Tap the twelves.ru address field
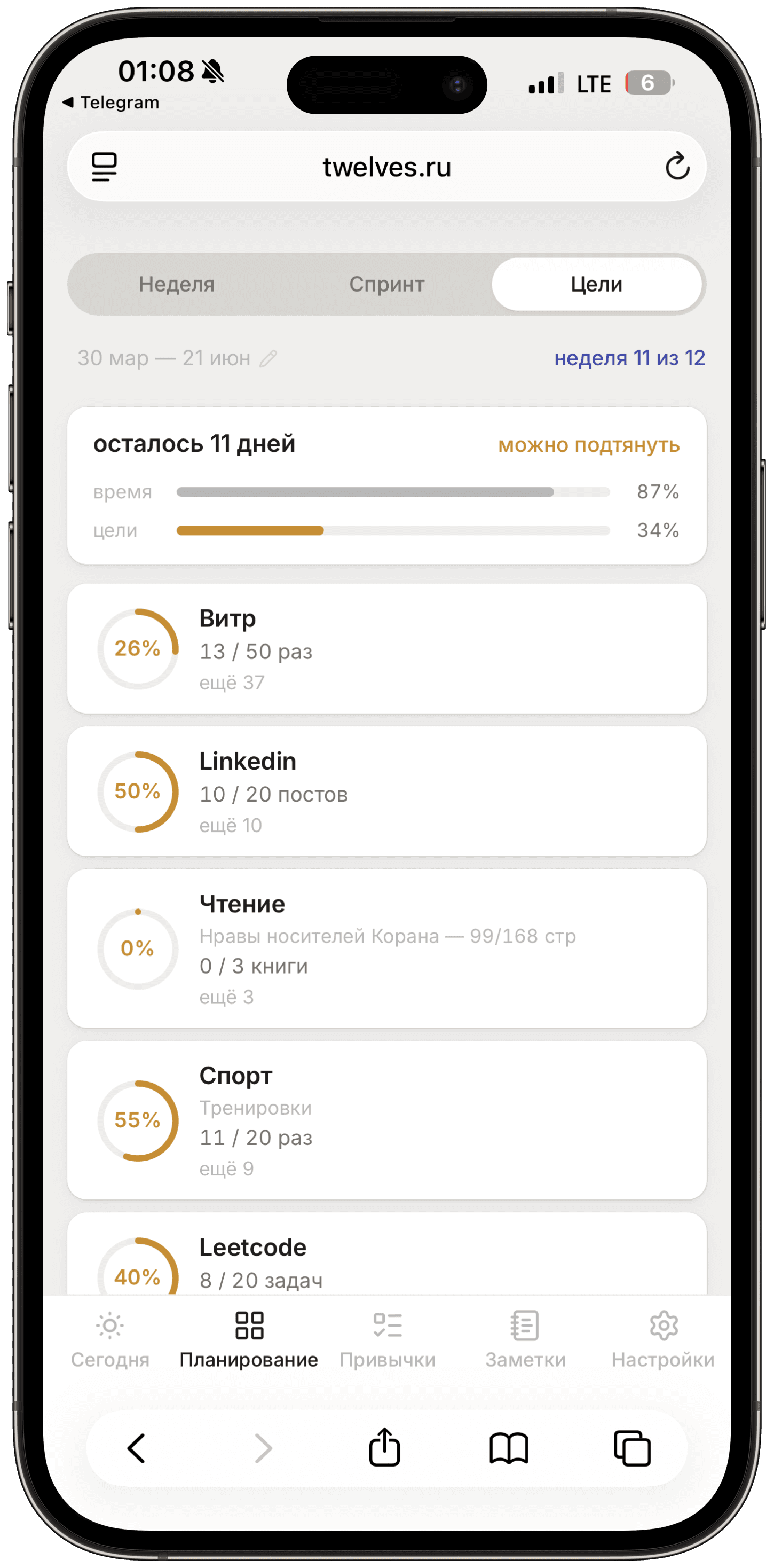This screenshot has height=1568, width=774. 387,167
